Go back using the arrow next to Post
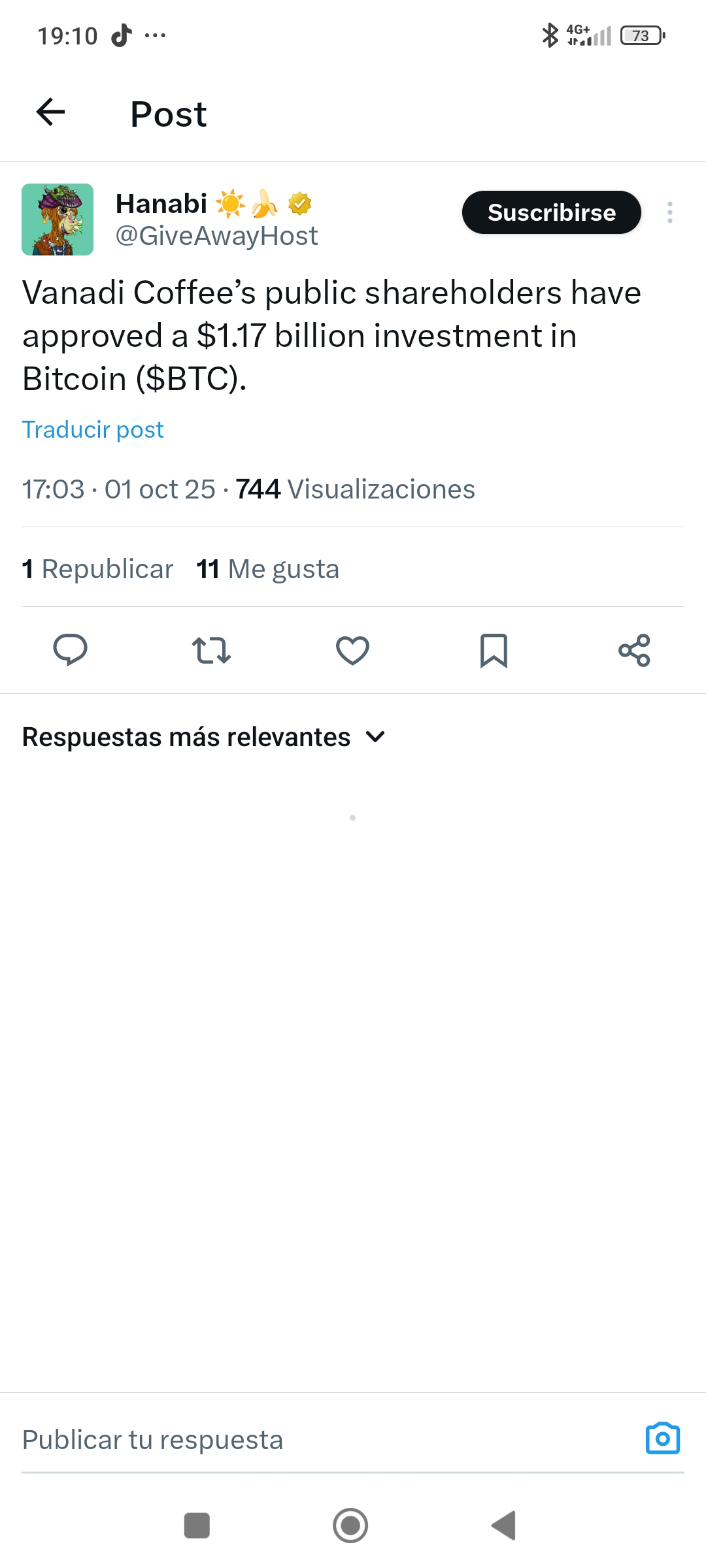This screenshot has width=706, height=1568. point(50,112)
